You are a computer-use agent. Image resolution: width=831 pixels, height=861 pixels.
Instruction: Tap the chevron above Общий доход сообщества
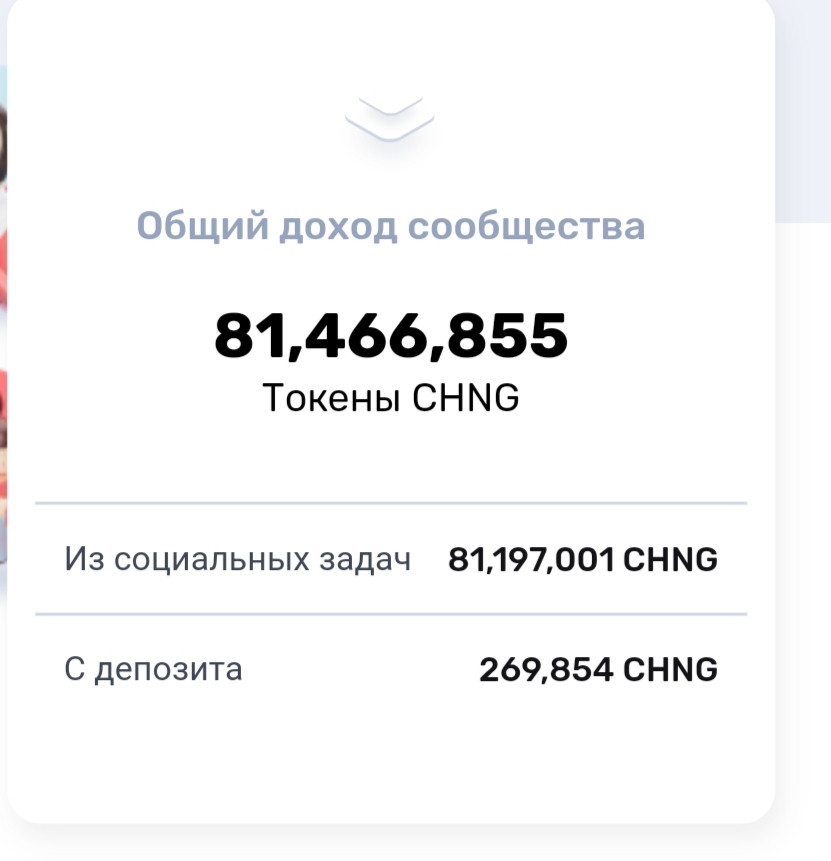[389, 119]
